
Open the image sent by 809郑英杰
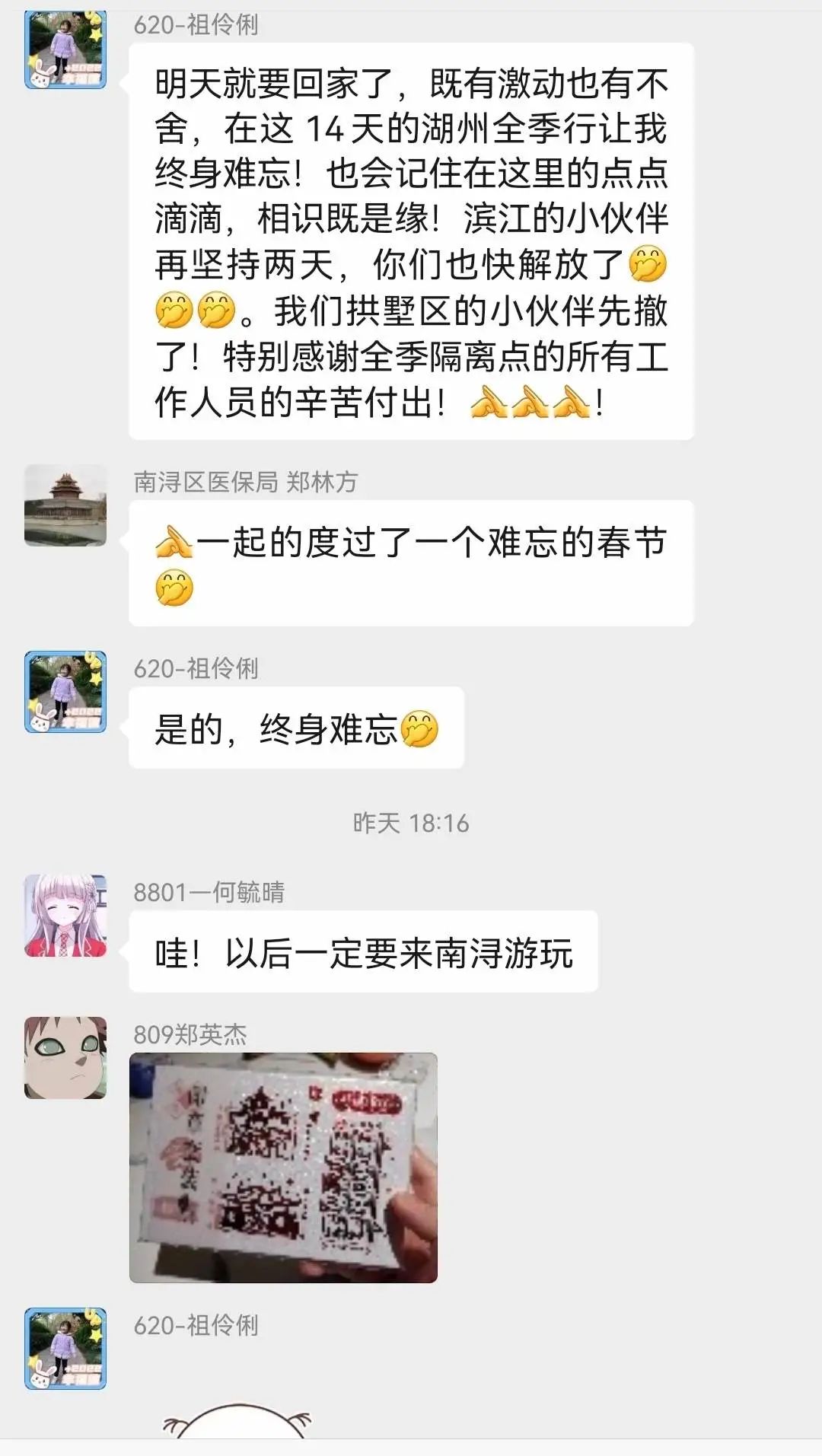[x=283, y=1167]
